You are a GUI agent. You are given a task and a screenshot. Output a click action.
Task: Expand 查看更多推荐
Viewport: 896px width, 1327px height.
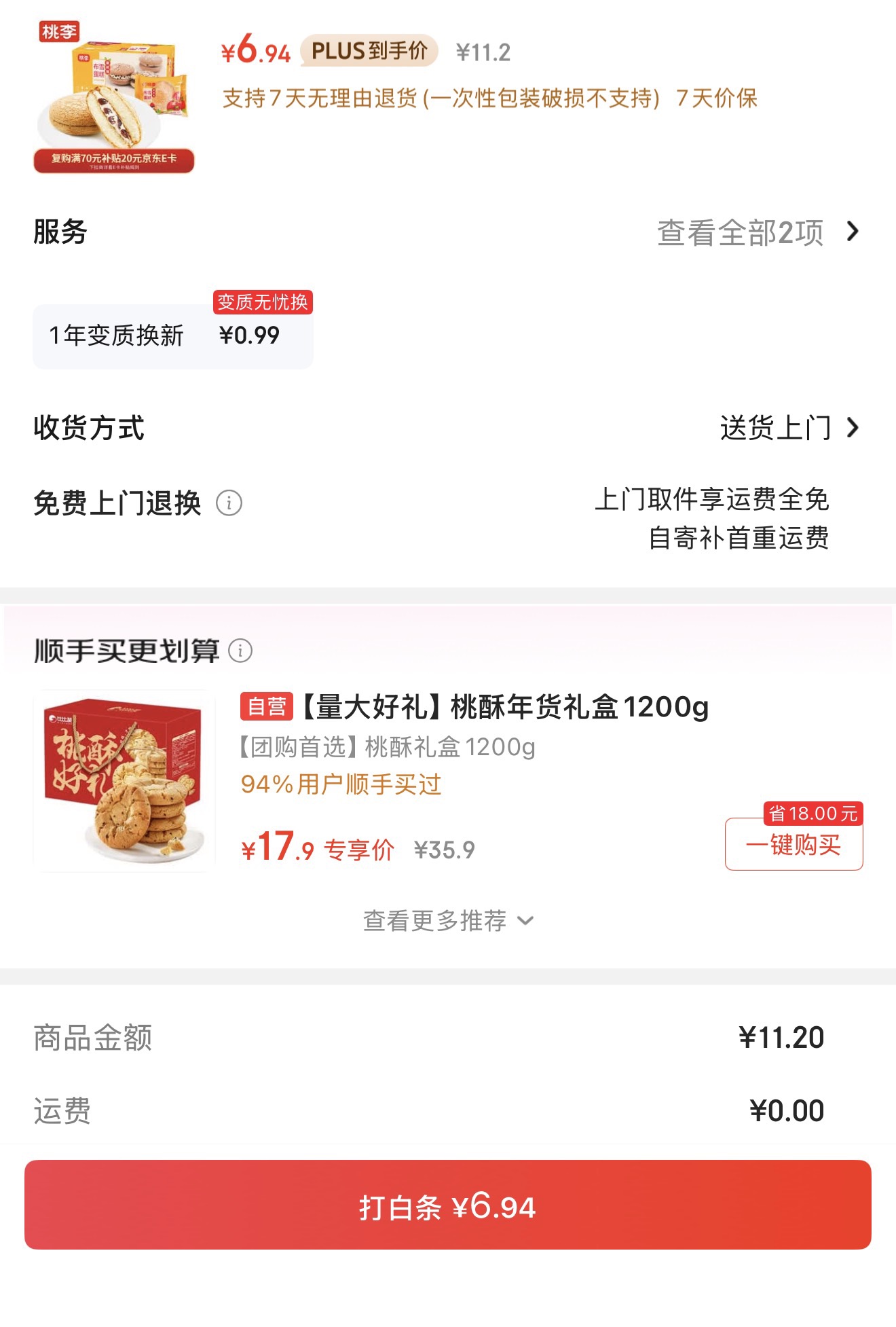point(448,921)
